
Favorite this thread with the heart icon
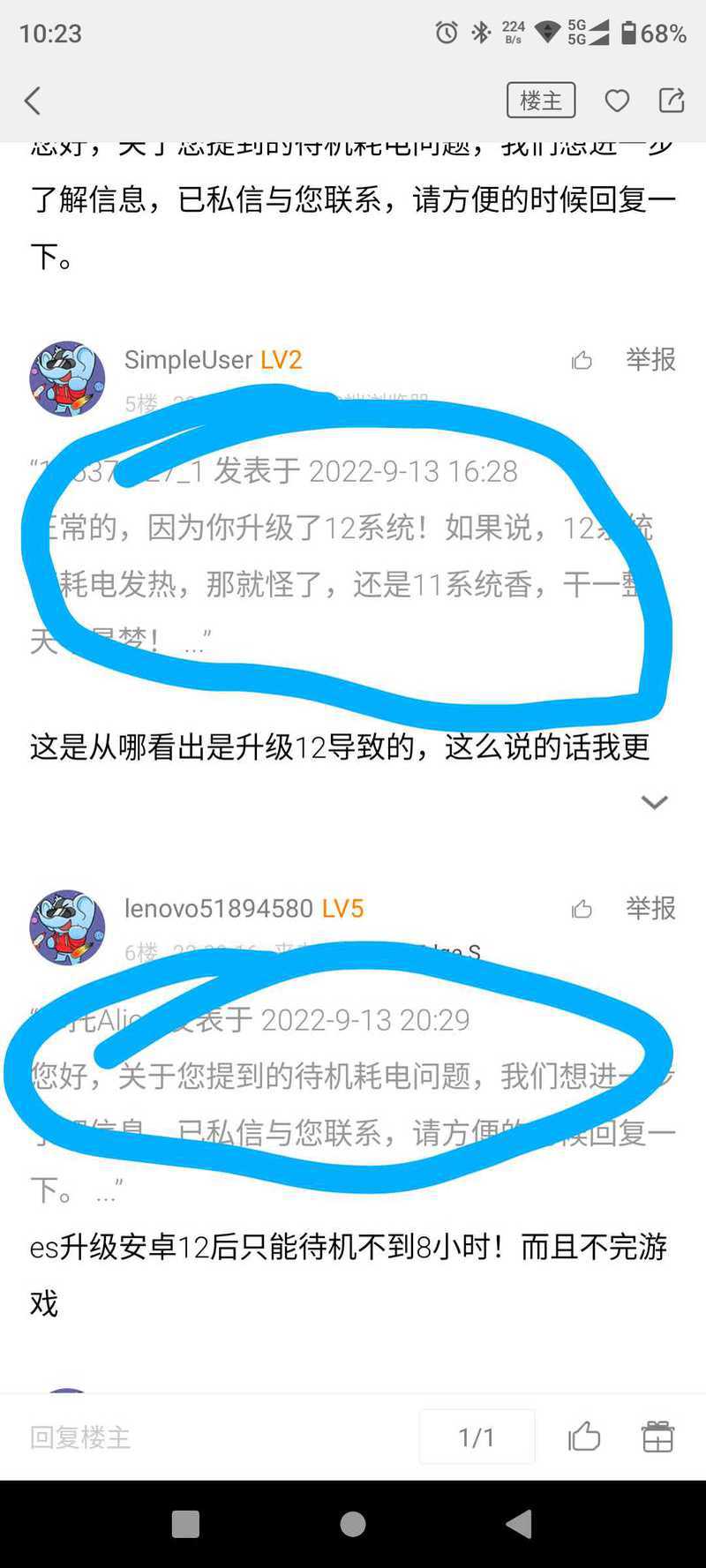click(617, 101)
